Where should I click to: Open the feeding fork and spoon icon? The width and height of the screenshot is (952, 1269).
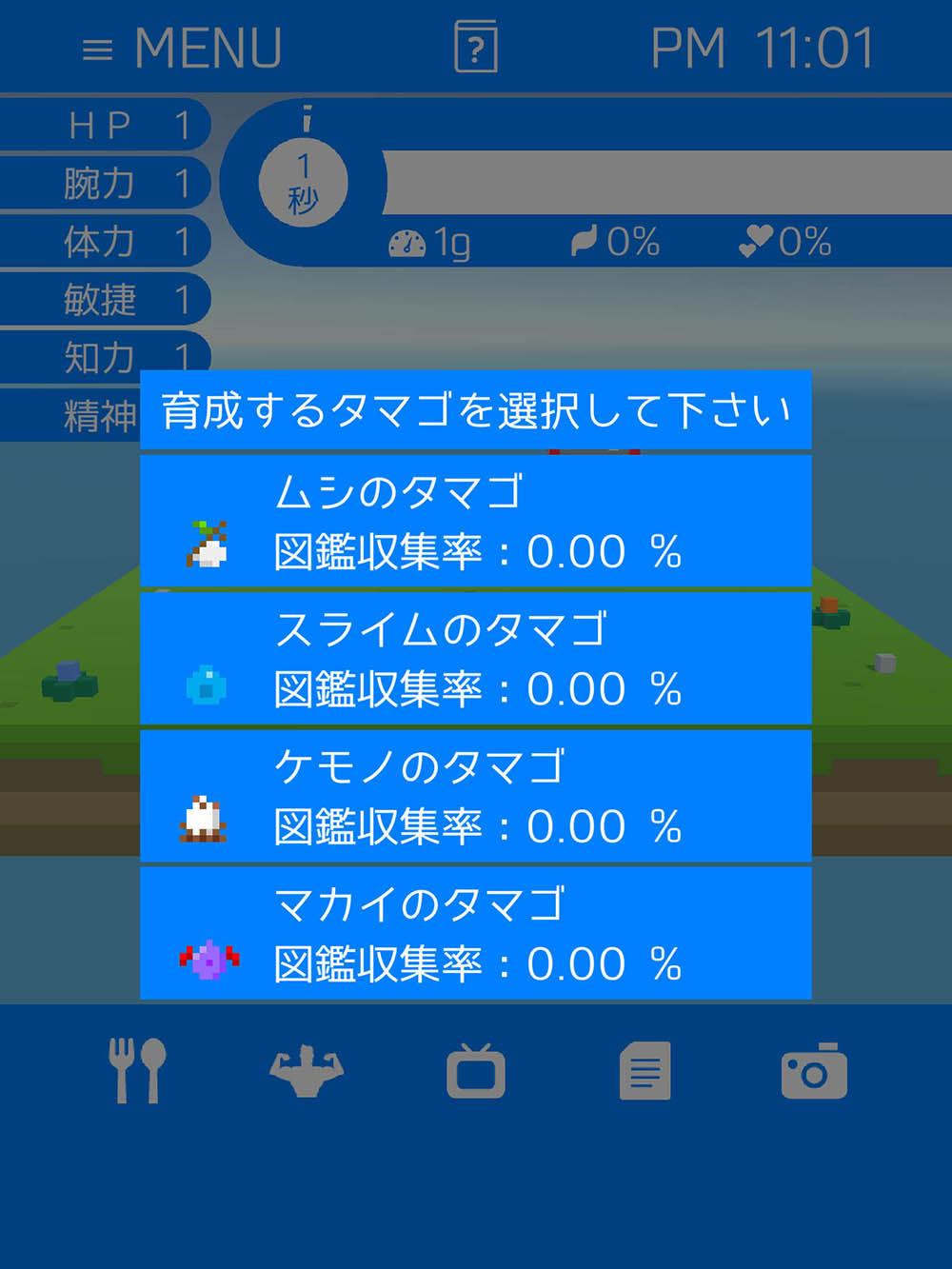tap(137, 1071)
